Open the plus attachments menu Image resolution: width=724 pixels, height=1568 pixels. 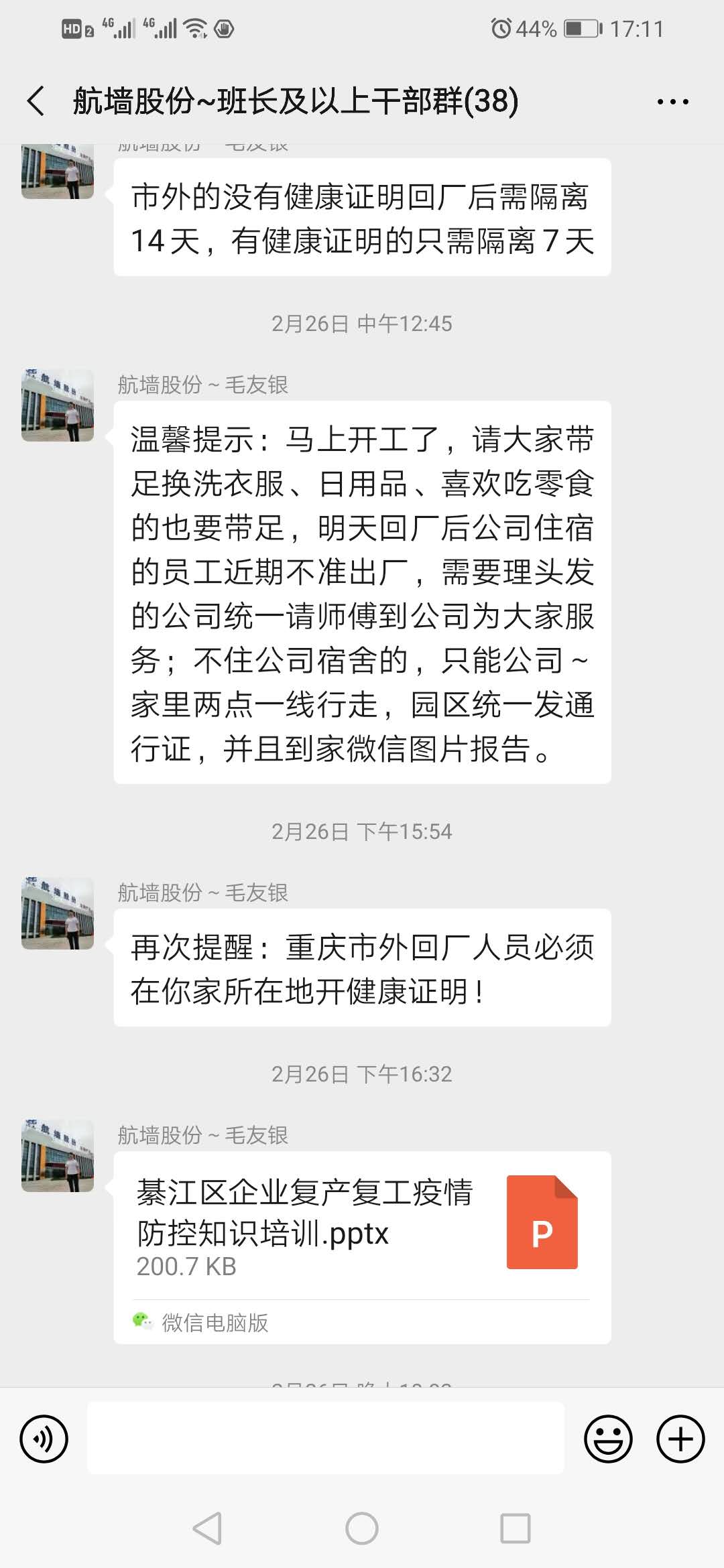pyautogui.click(x=680, y=1439)
